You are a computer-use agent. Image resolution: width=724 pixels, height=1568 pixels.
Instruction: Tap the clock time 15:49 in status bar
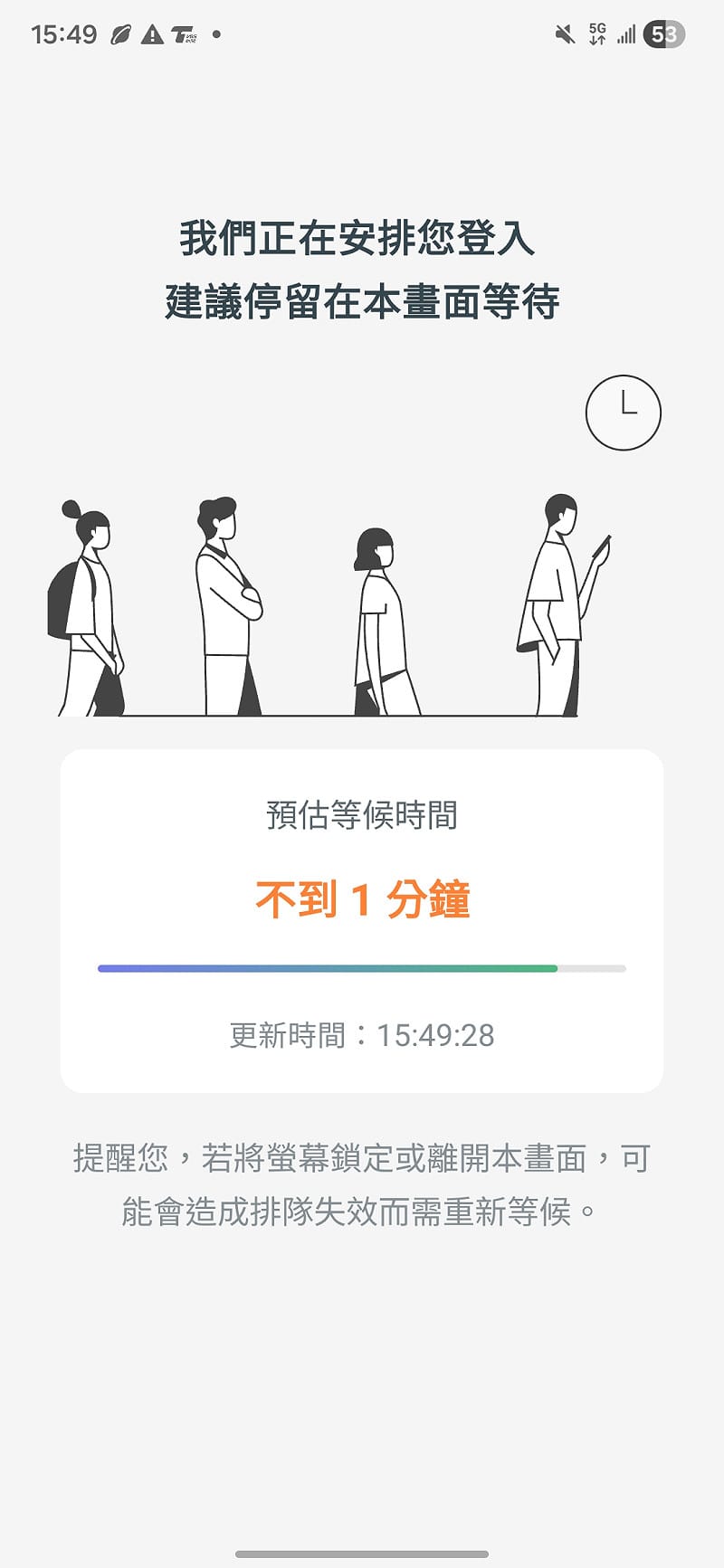point(63,33)
